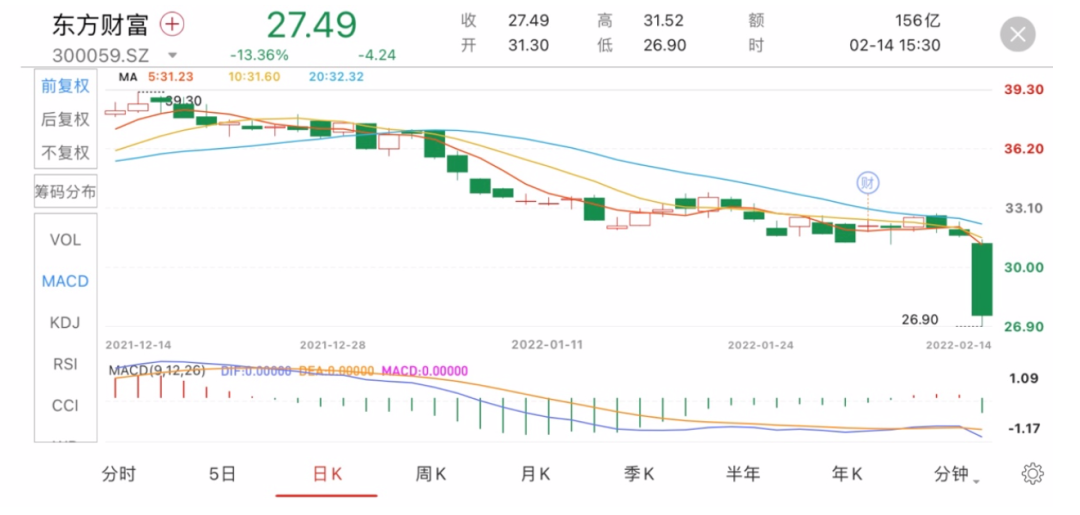
Task: Close the landscape chart view
Action: (1017, 36)
